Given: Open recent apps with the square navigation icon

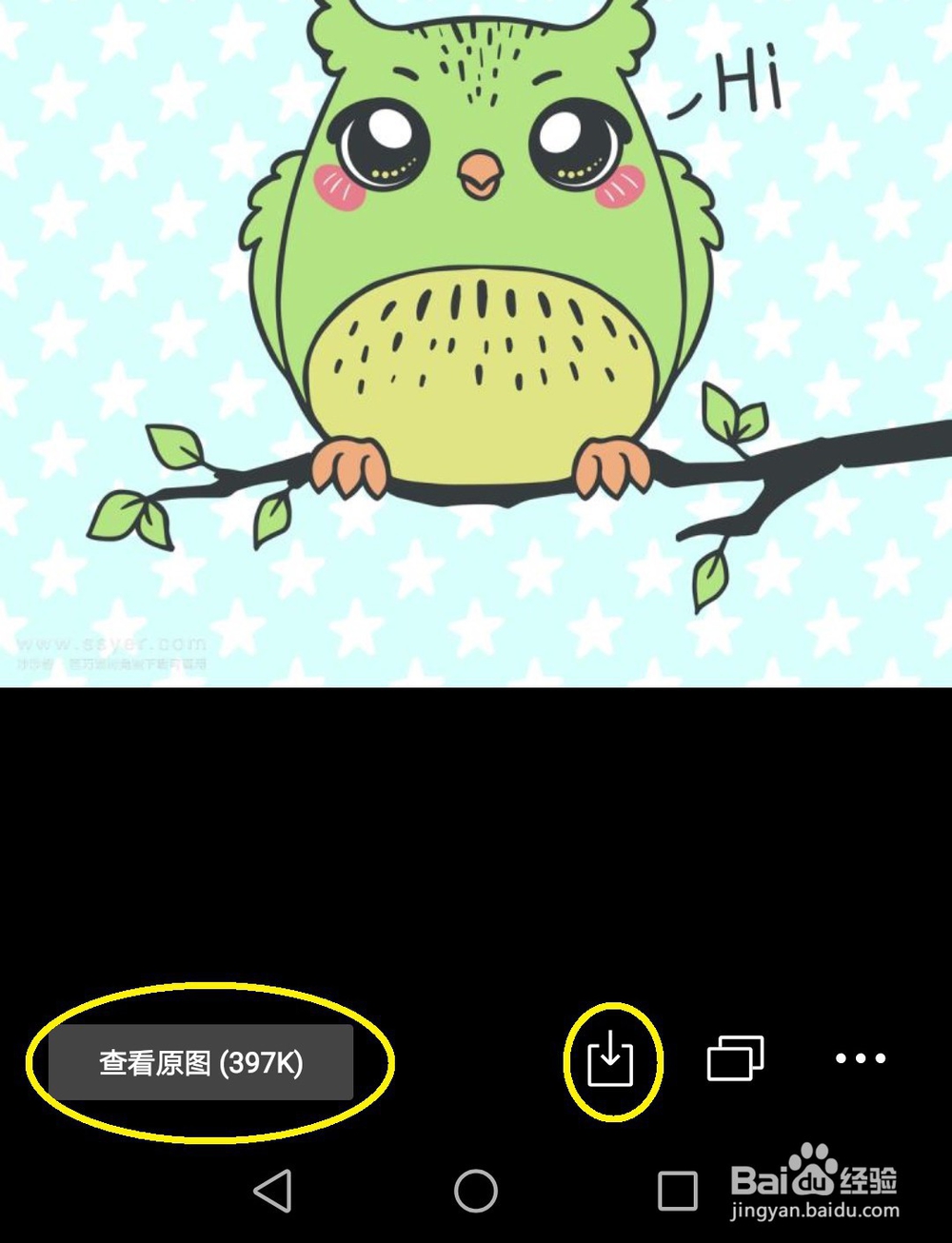Looking at the screenshot, I should tap(678, 1189).
